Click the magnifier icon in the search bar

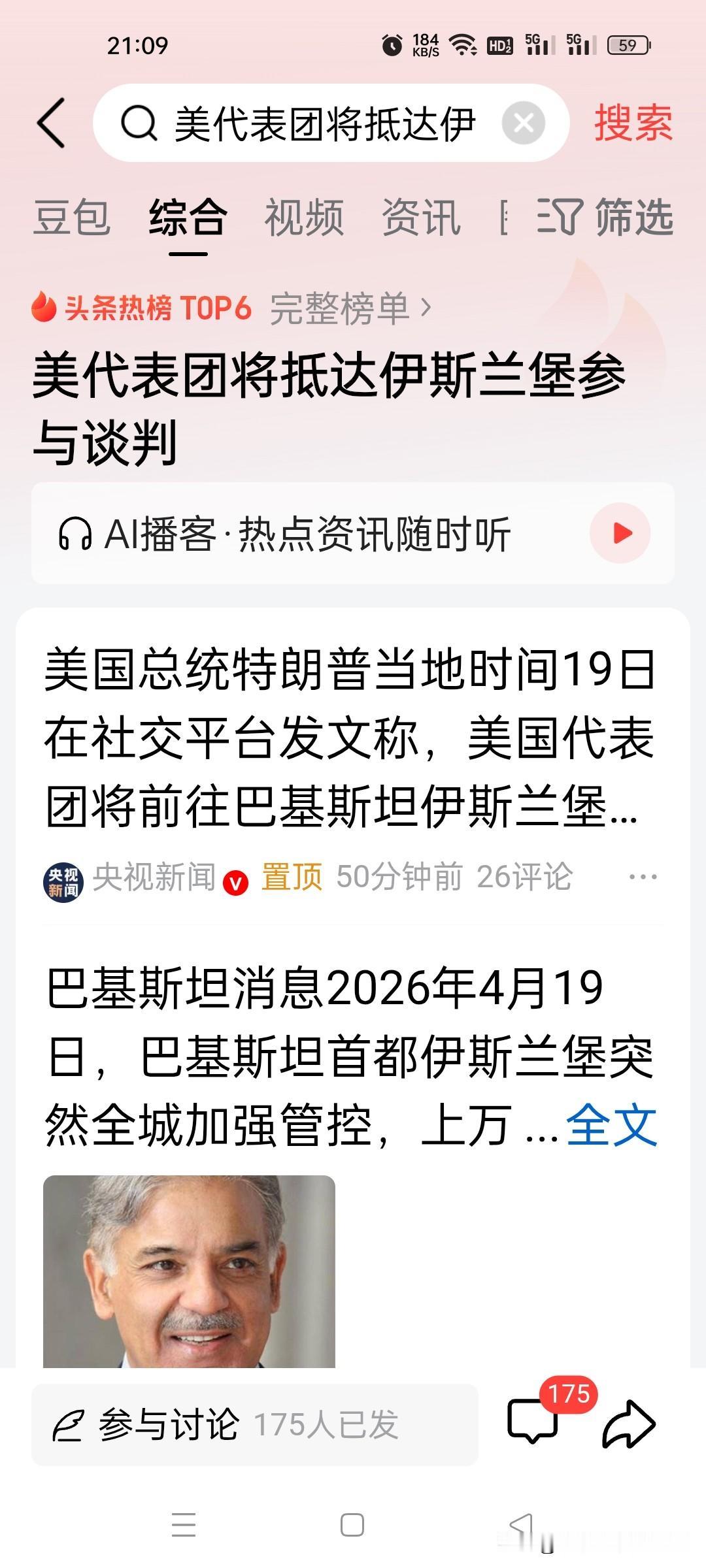139,123
